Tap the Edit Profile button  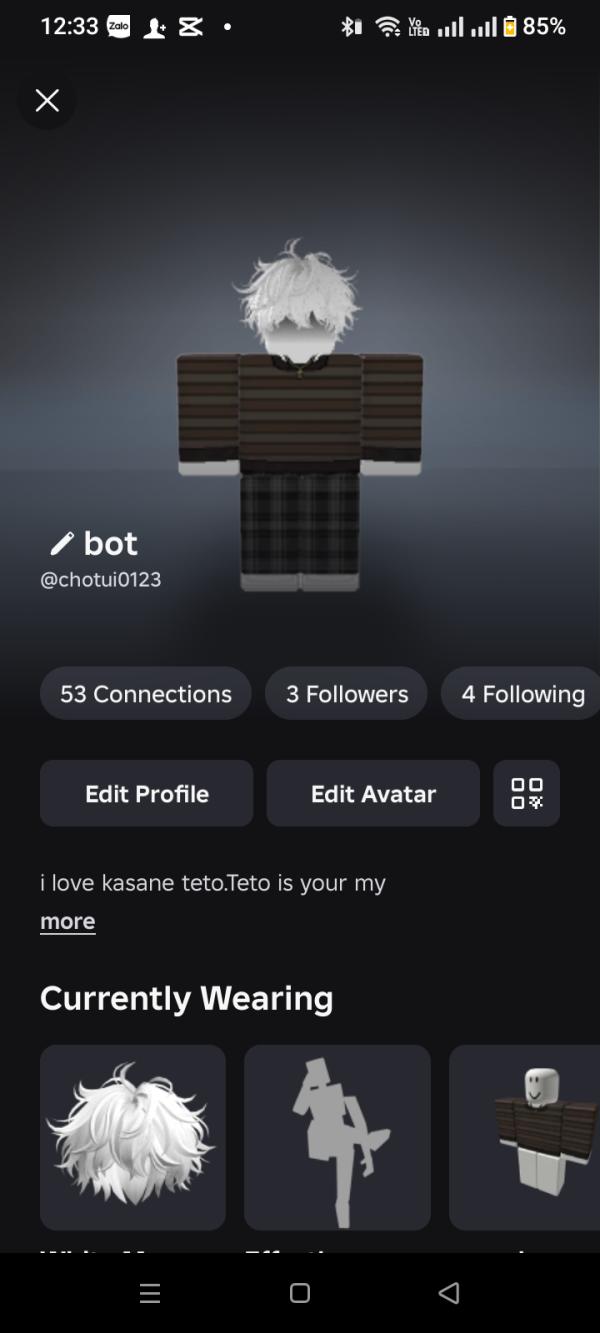point(147,793)
